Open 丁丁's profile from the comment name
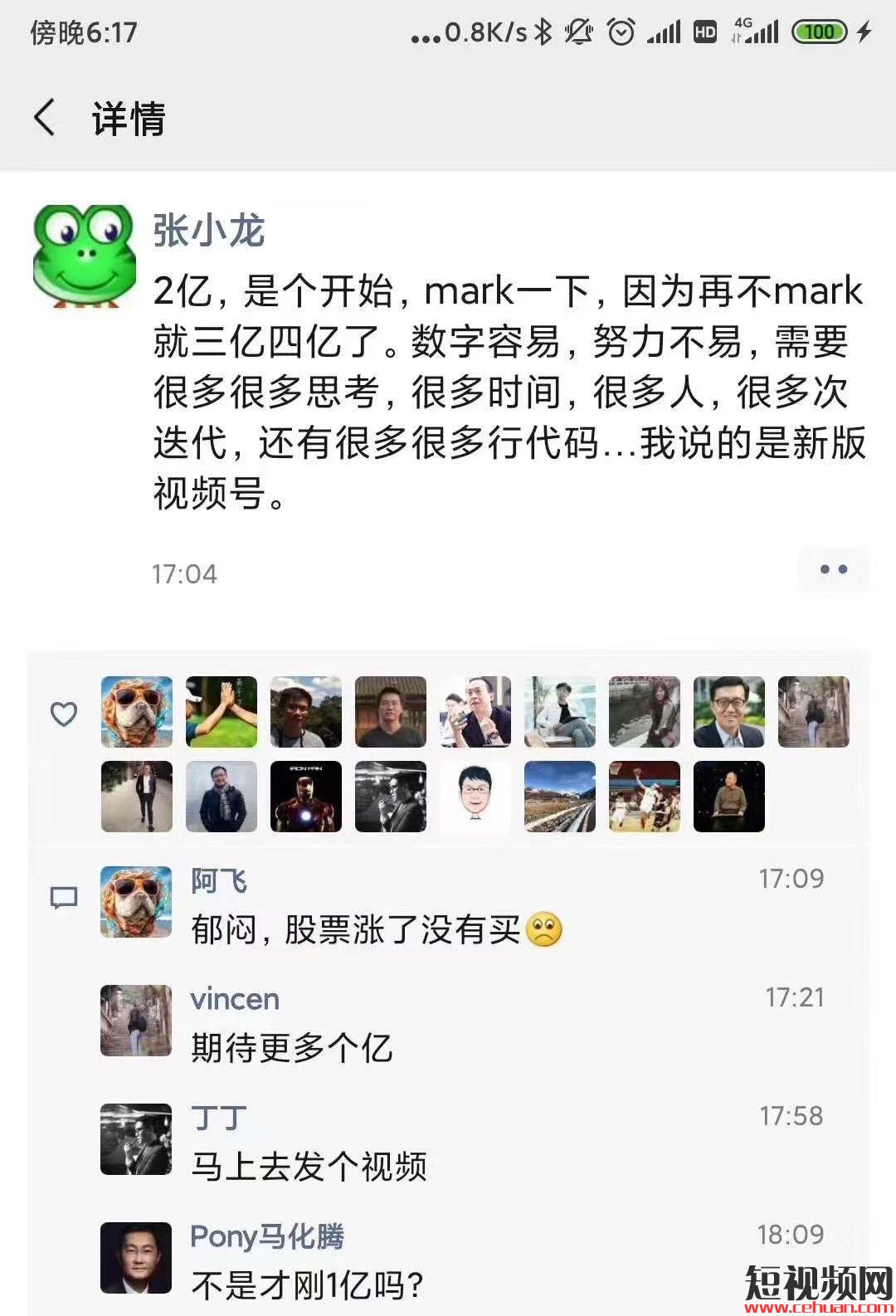 click(x=219, y=1118)
